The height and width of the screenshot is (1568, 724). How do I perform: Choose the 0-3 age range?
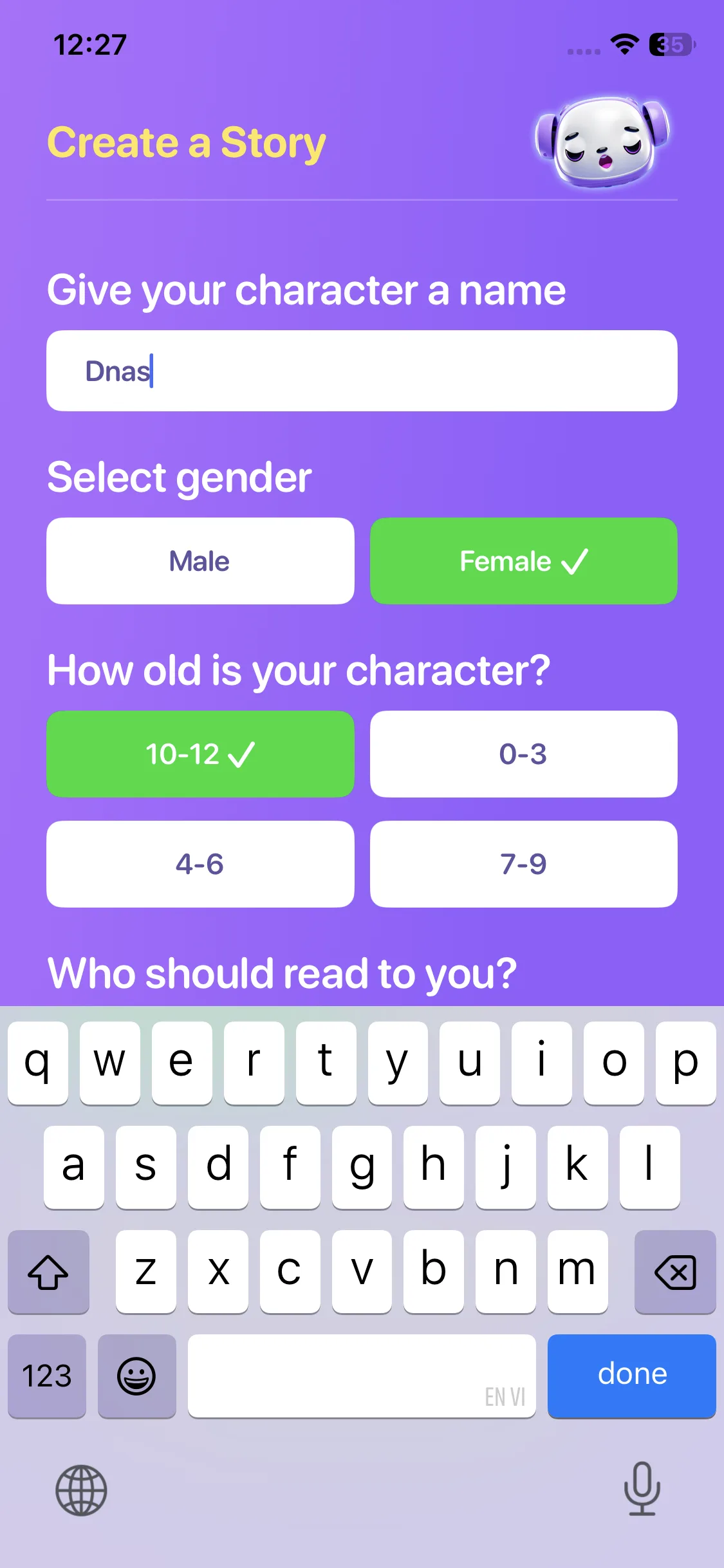pos(523,754)
